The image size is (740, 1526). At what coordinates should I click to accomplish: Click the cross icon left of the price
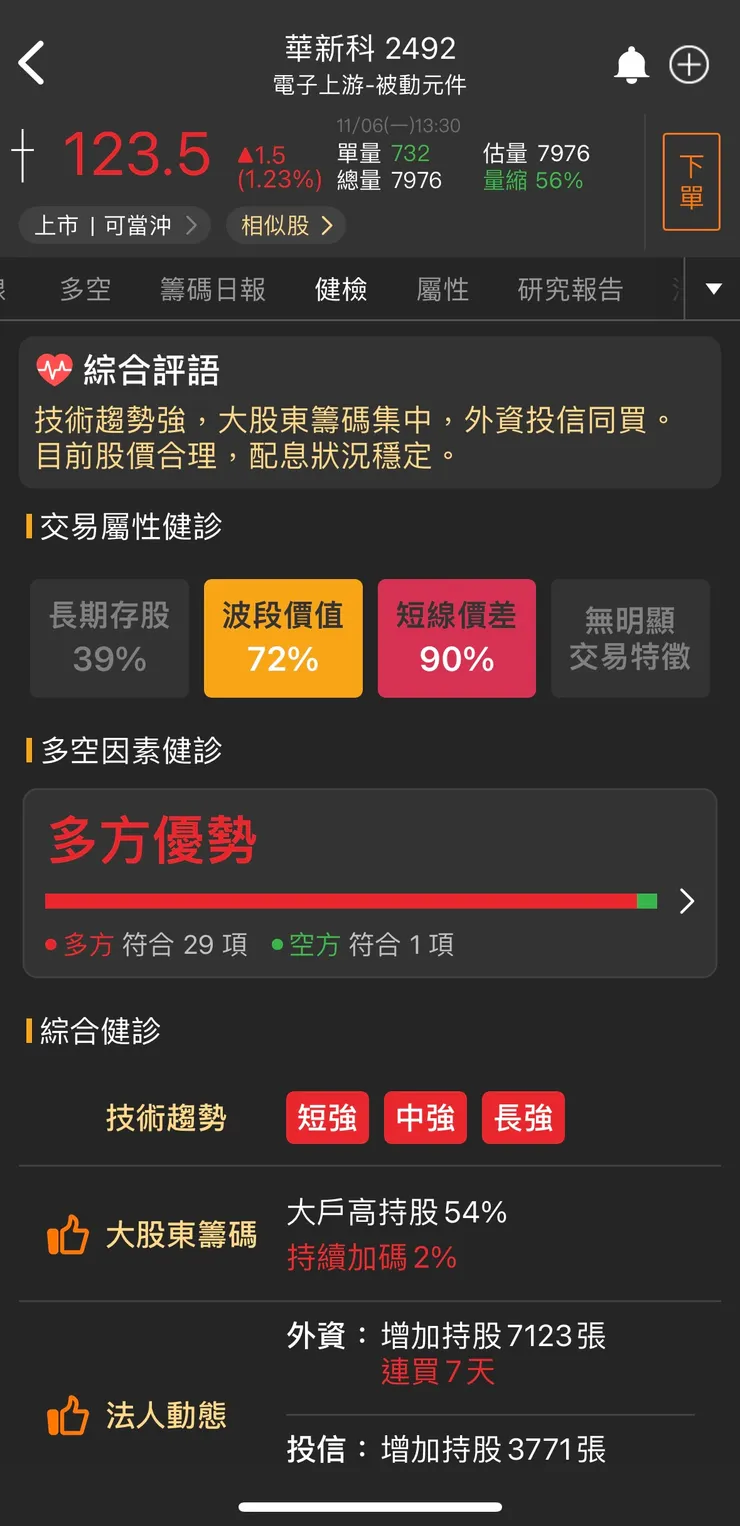(x=21, y=157)
